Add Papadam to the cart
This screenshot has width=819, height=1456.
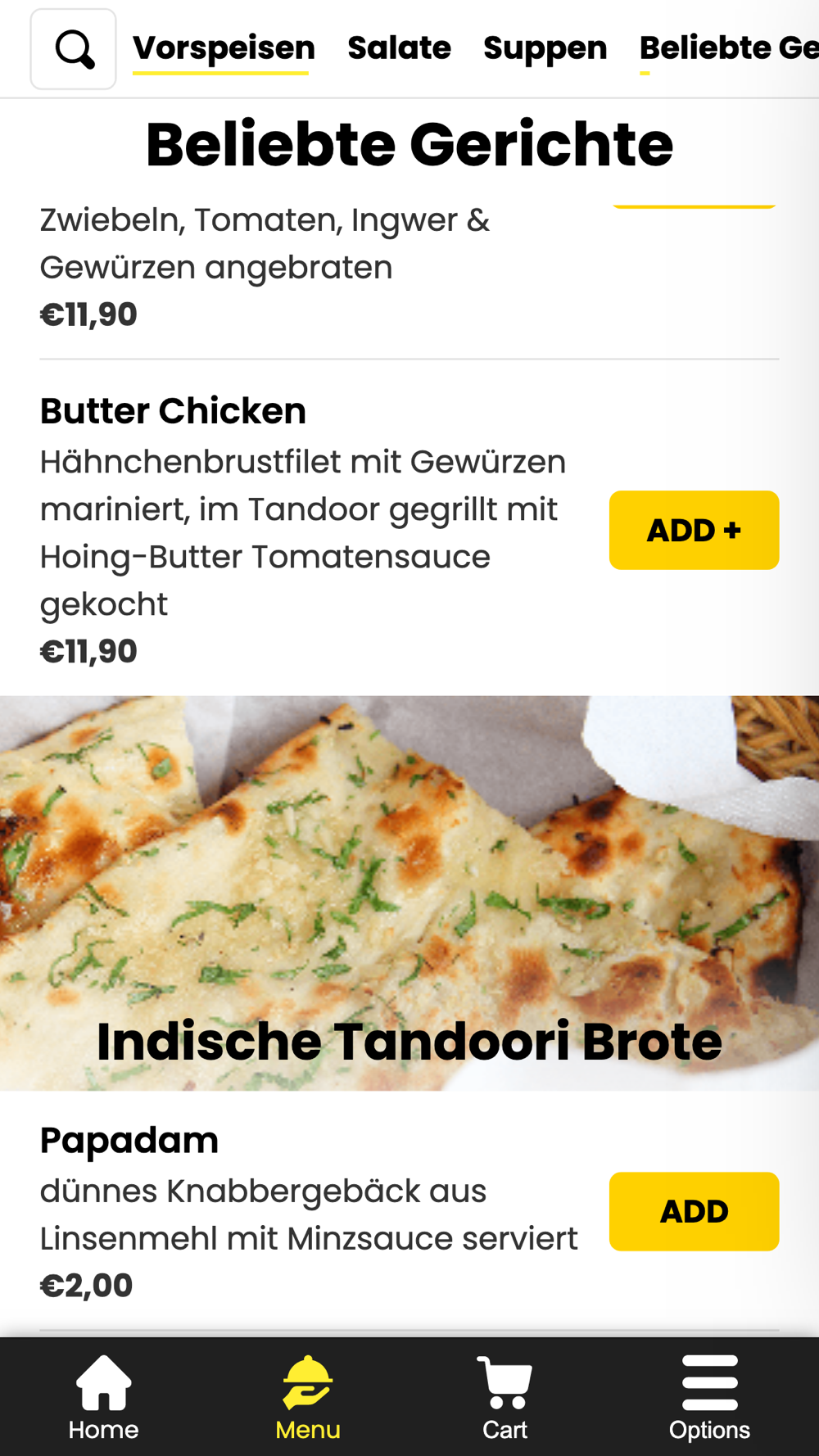pos(694,1211)
